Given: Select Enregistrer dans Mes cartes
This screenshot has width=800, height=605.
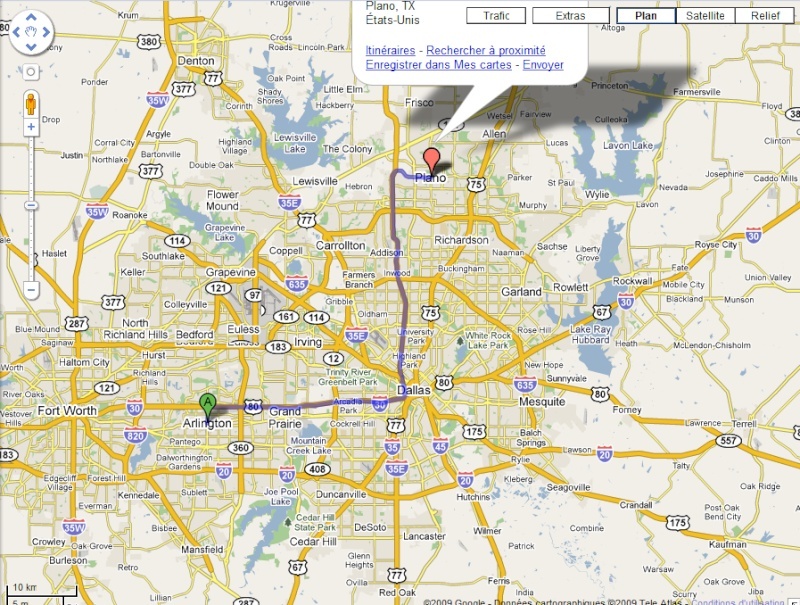Looking at the screenshot, I should click(x=439, y=64).
